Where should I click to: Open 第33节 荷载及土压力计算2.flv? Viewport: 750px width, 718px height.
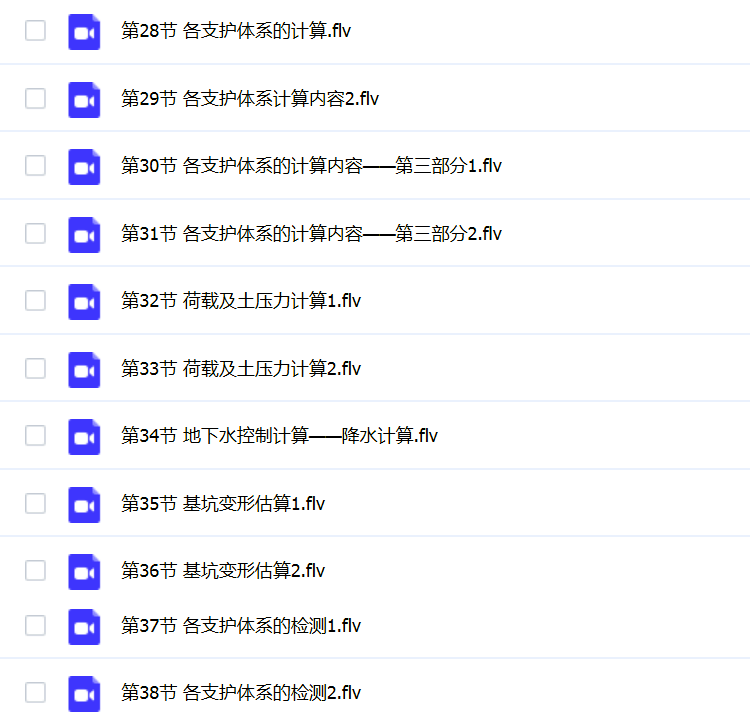tap(241, 369)
